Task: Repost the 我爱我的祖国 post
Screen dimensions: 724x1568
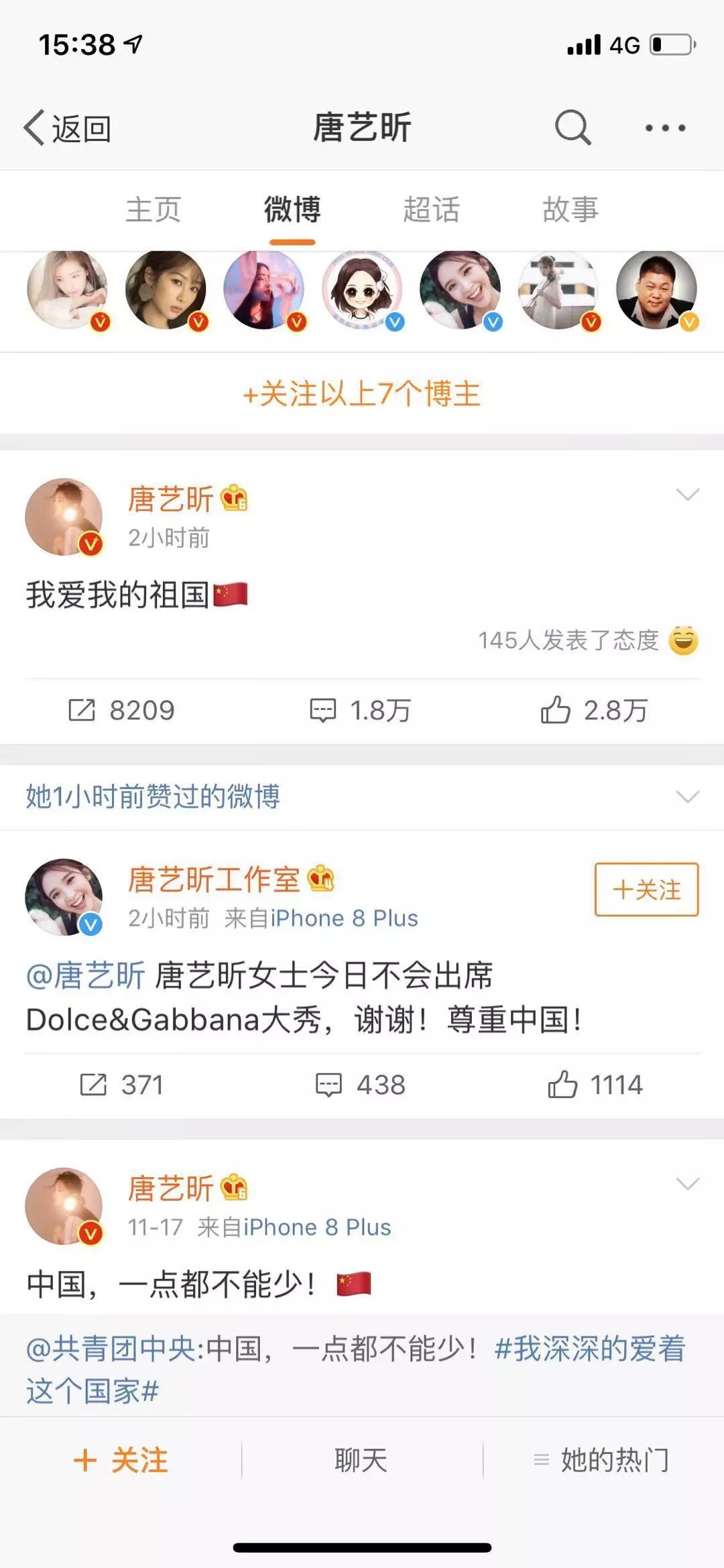Action: (x=122, y=710)
